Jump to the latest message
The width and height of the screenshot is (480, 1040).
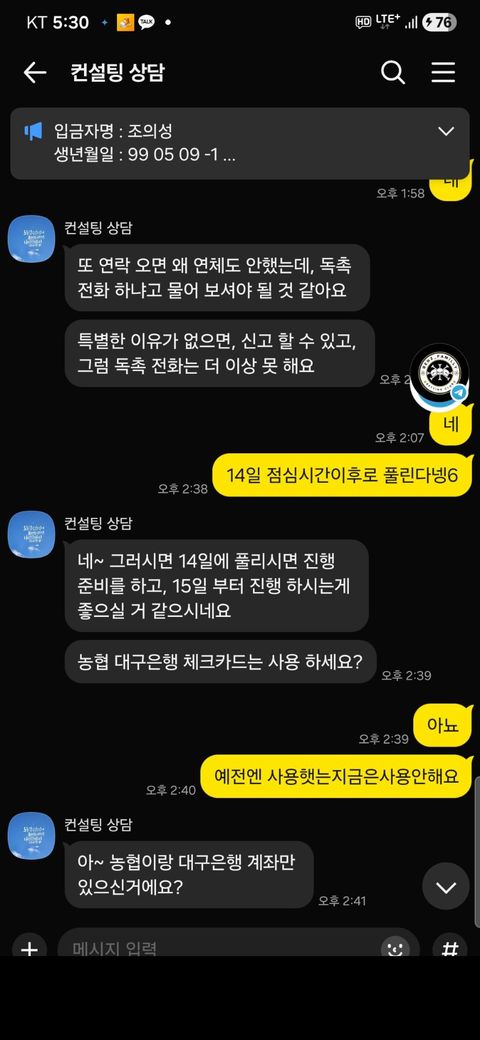click(x=446, y=887)
